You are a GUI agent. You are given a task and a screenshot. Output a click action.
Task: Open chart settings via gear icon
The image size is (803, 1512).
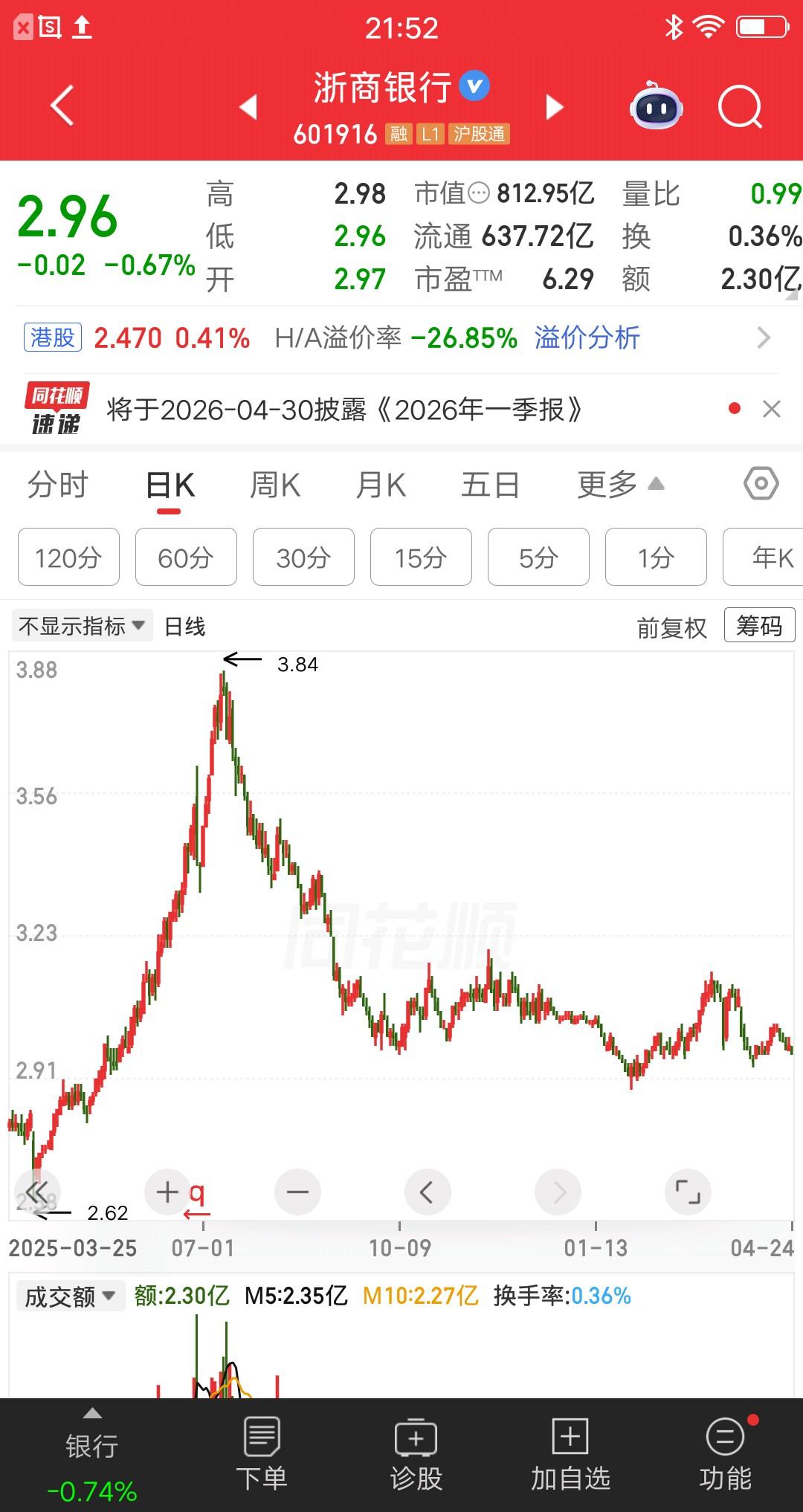click(760, 484)
